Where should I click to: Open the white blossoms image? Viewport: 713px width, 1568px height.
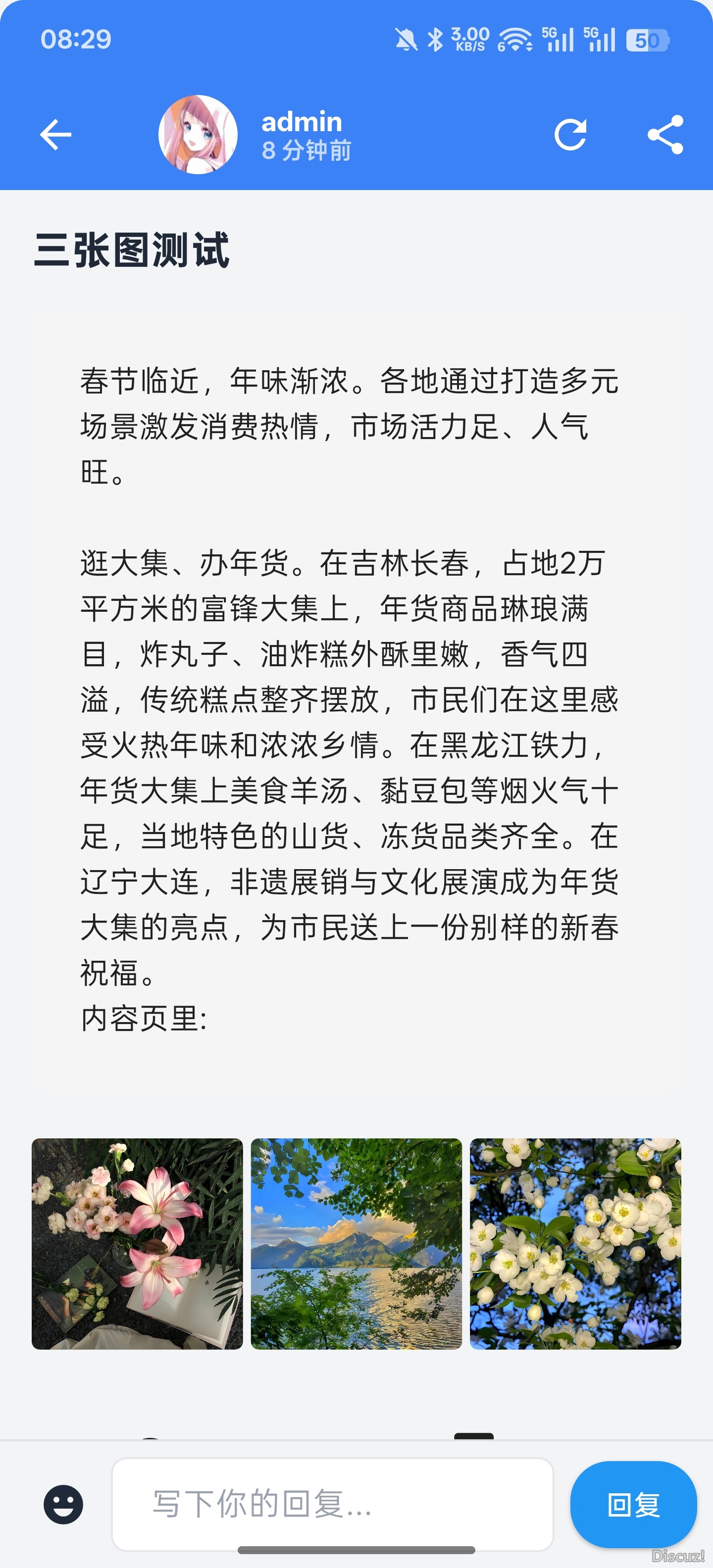click(575, 1244)
